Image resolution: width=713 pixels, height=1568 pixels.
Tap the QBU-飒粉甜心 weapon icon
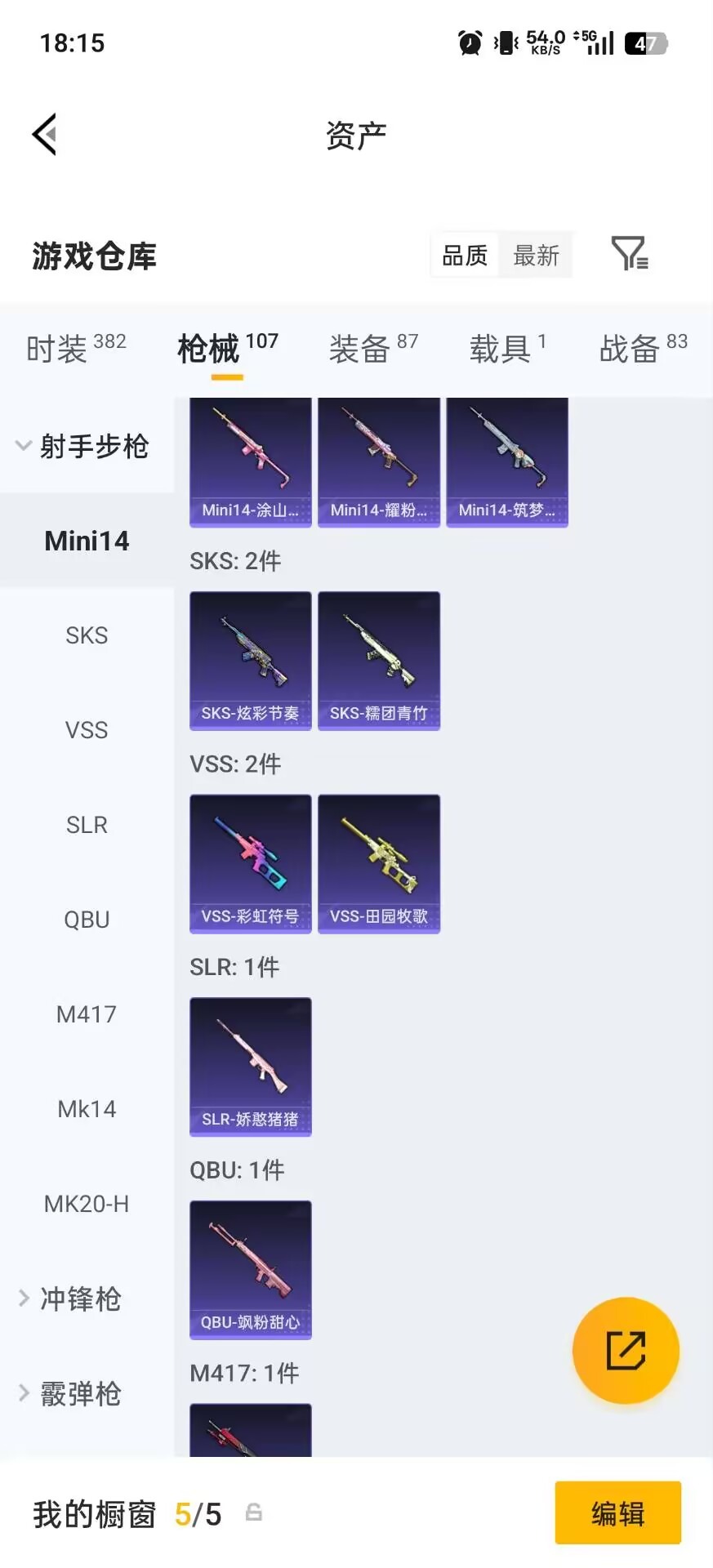pos(249,1271)
